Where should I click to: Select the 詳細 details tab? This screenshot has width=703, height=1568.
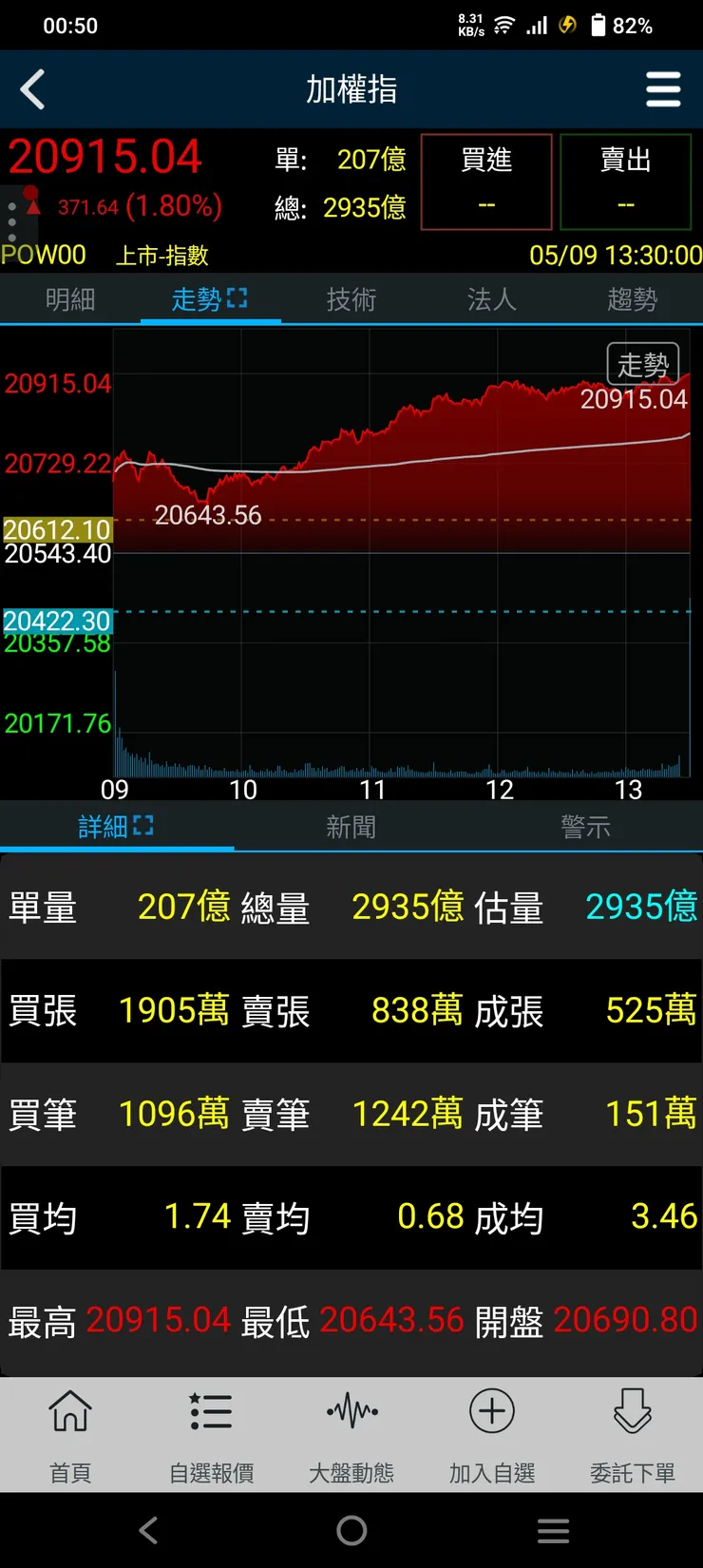[116, 827]
